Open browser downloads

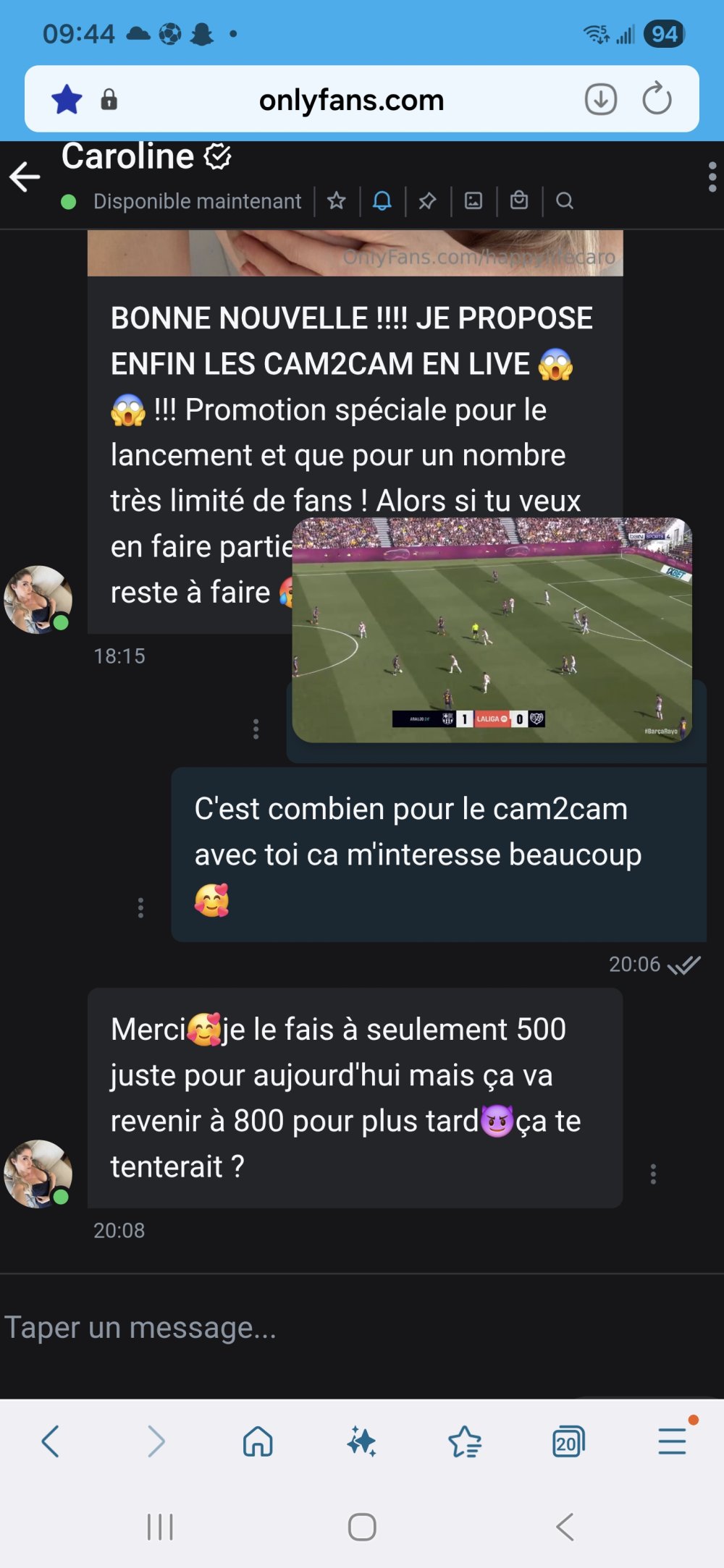click(601, 99)
